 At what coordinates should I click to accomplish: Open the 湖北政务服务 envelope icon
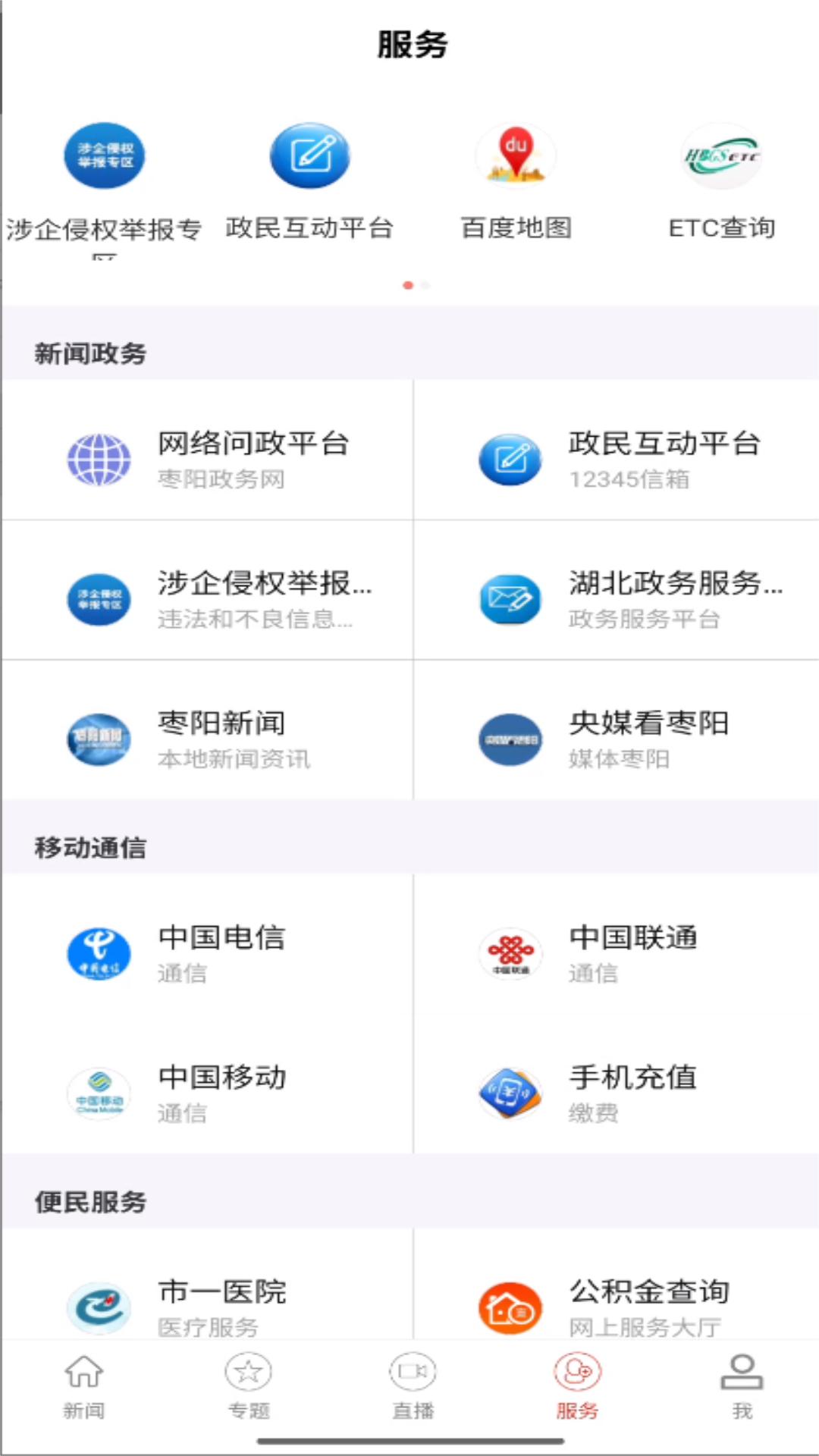[x=510, y=599]
